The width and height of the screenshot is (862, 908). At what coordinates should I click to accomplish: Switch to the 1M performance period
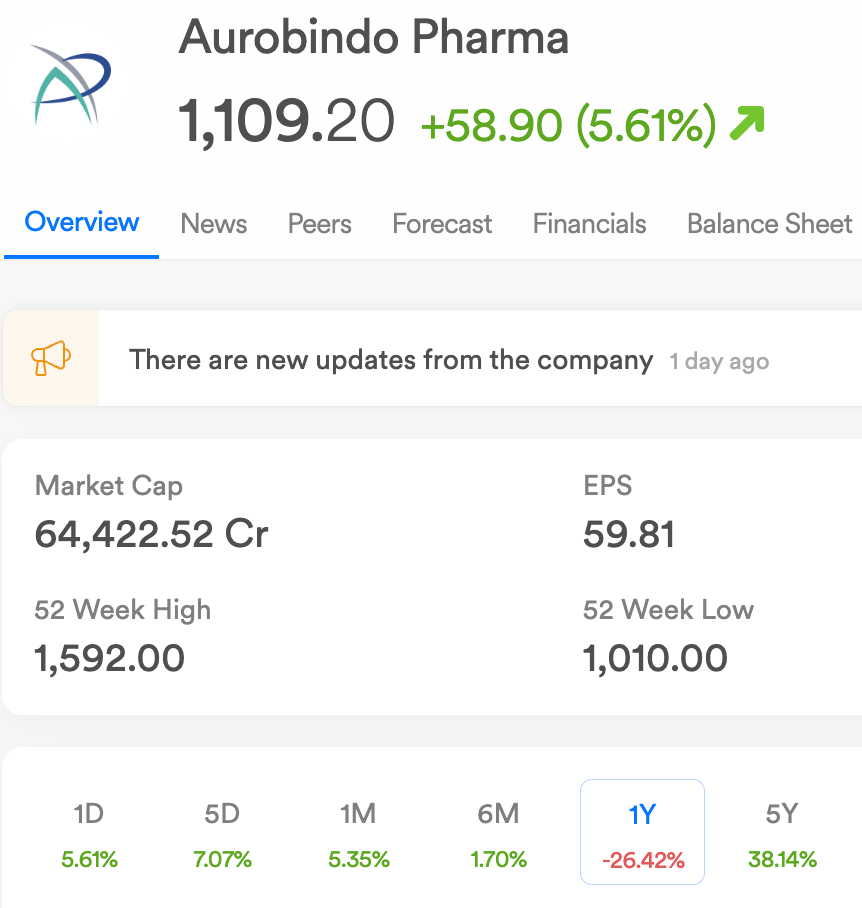(358, 833)
